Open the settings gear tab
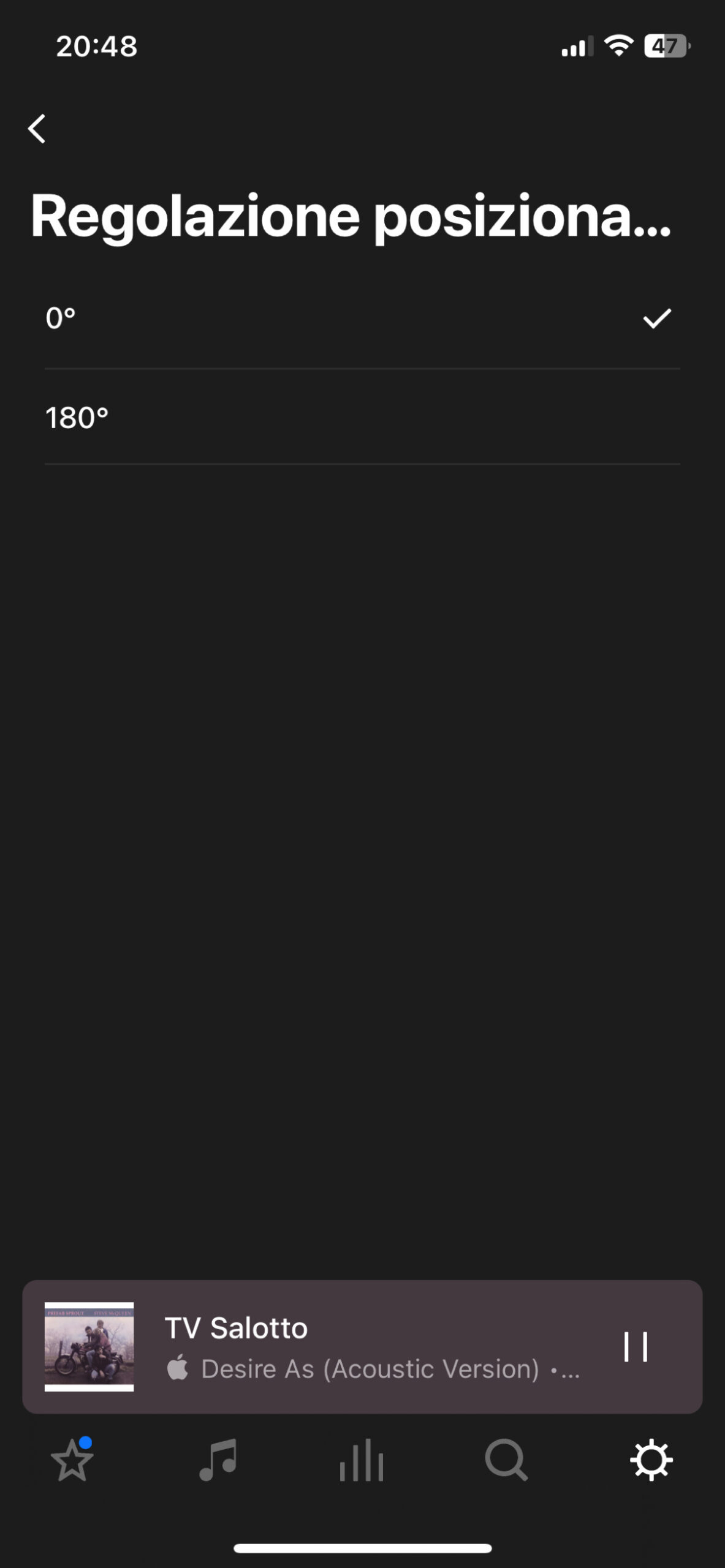 651,1461
